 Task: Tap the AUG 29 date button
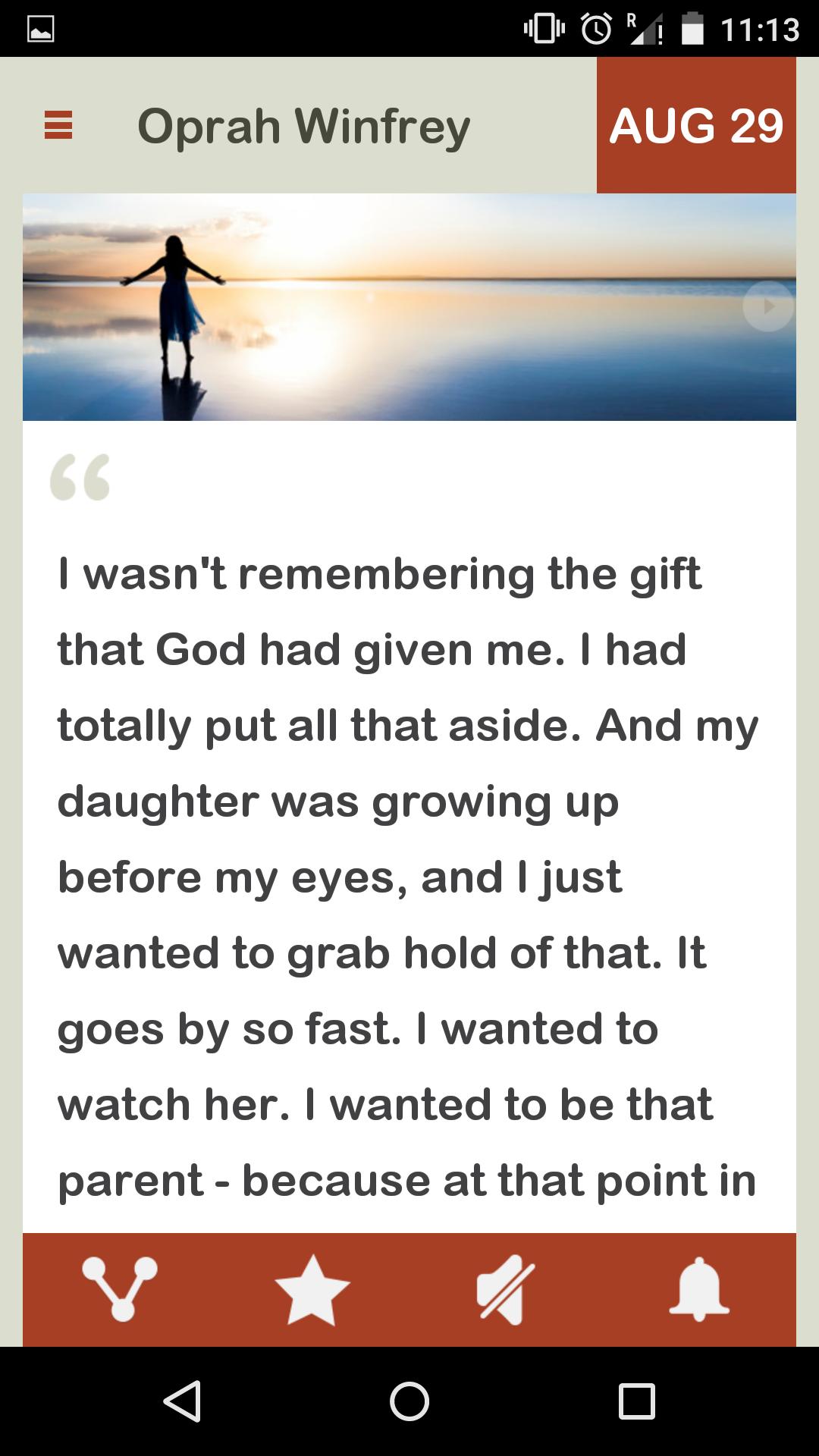pos(696,125)
